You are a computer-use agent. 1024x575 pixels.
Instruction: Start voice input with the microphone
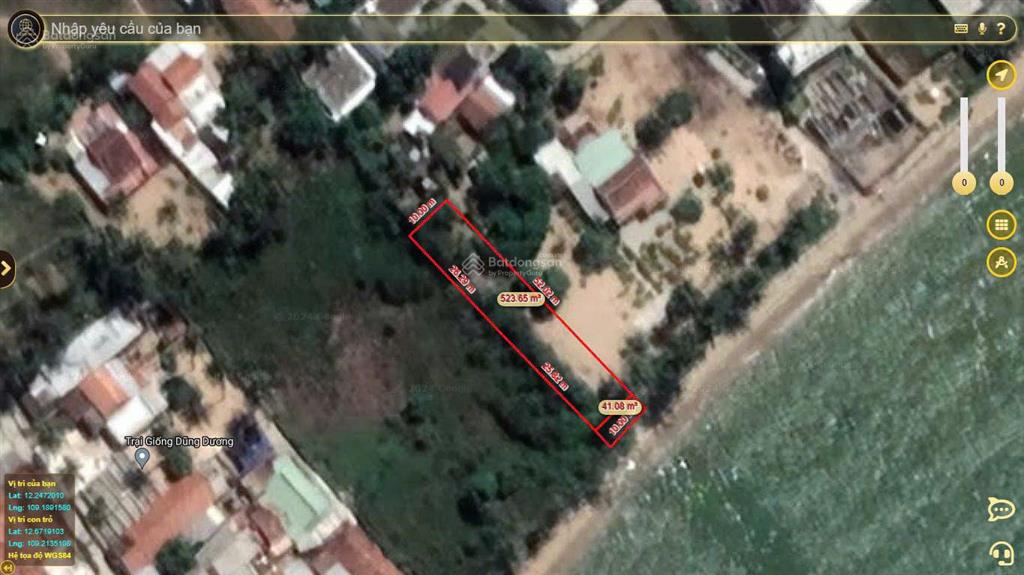pos(982,28)
